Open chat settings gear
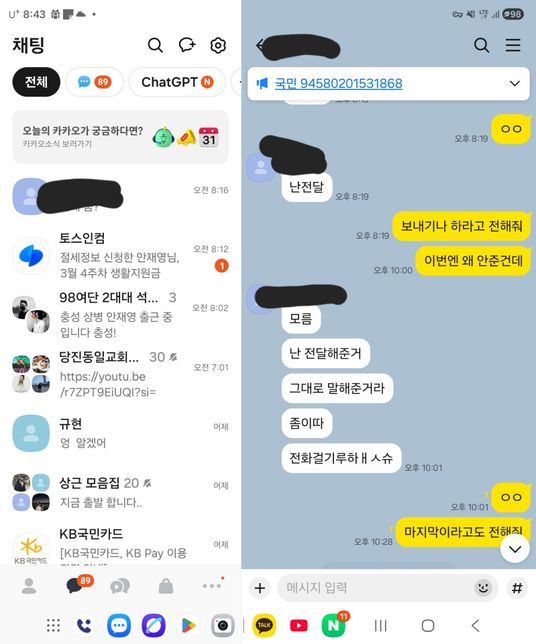This screenshot has height=644, width=536. 218,45
